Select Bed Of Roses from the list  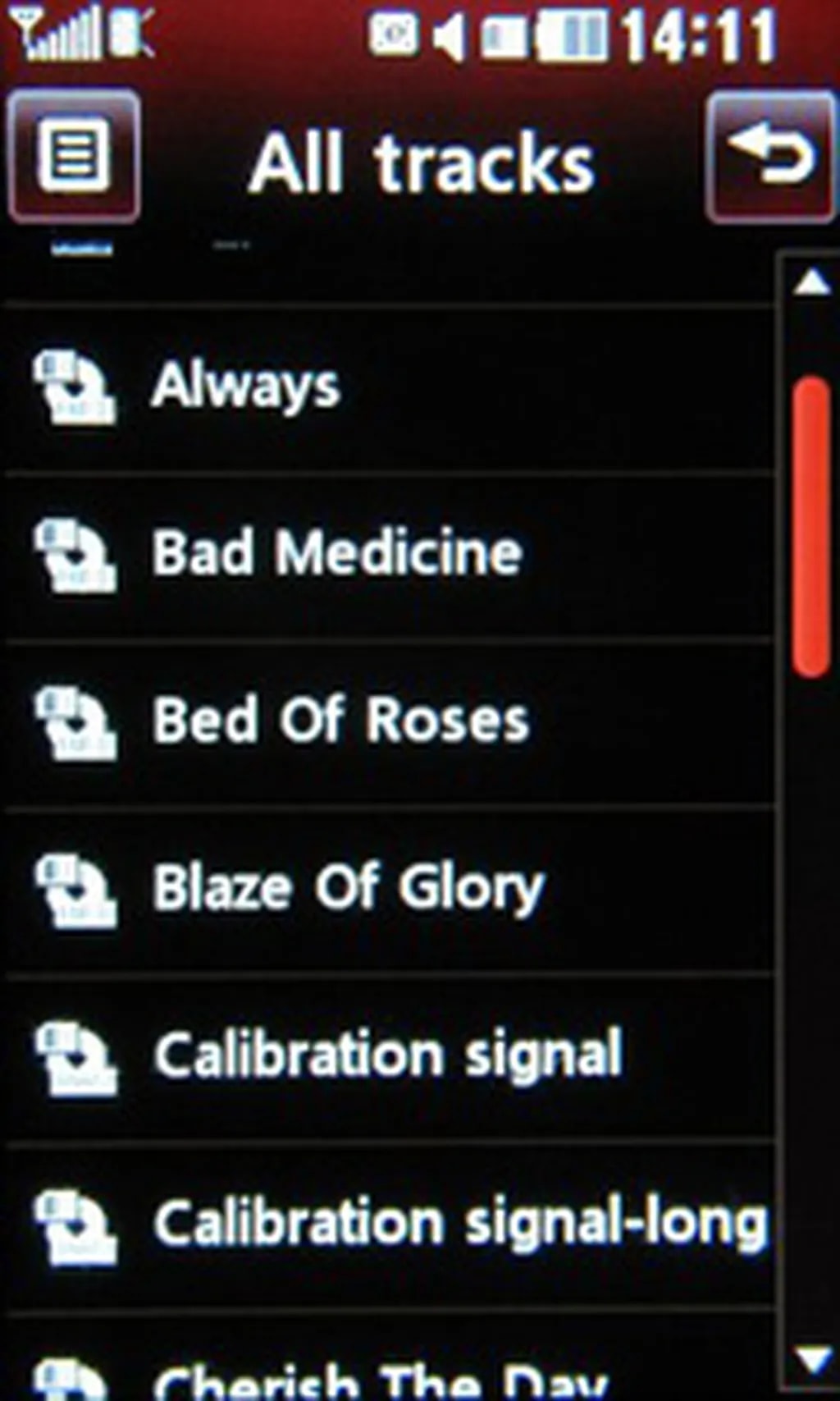pyautogui.click(x=340, y=720)
